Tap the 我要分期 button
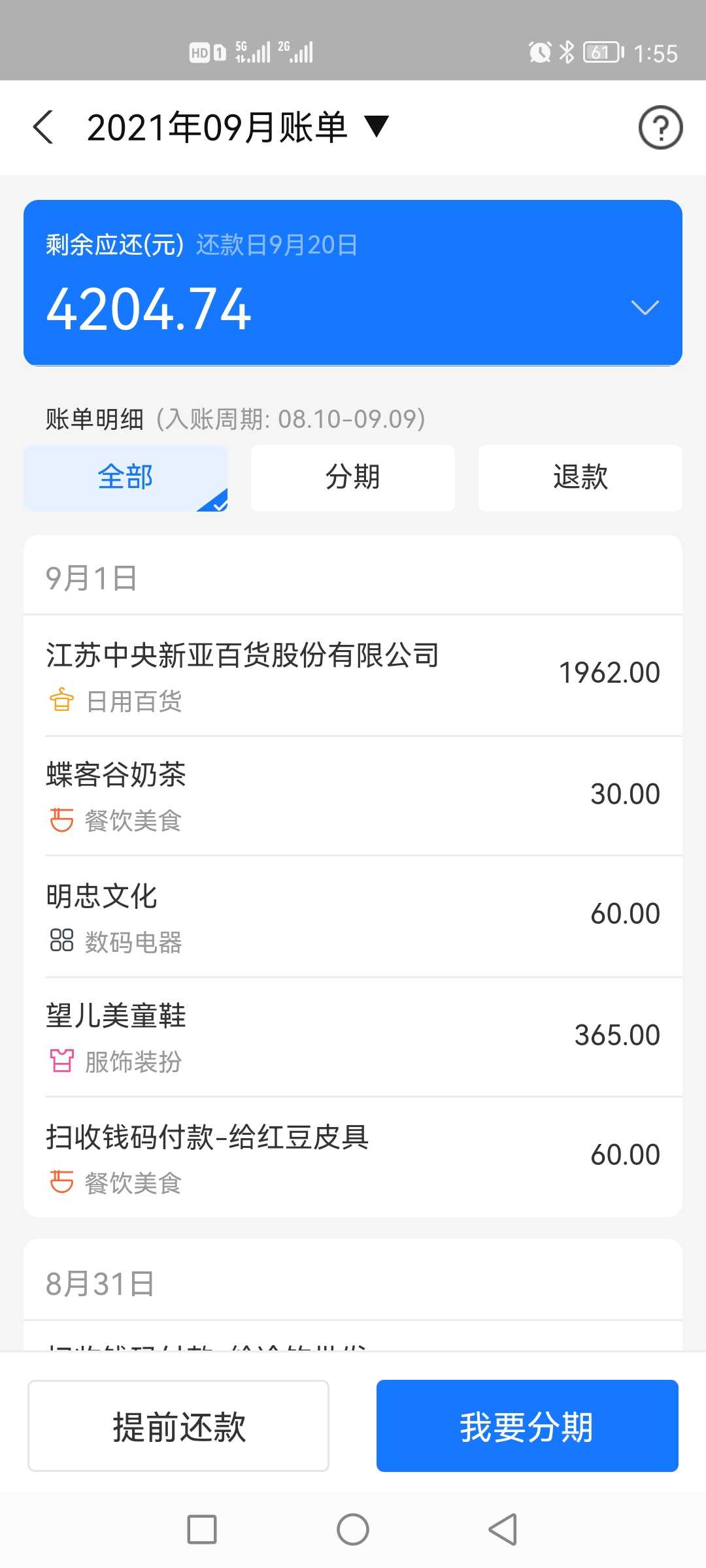 (x=528, y=1426)
